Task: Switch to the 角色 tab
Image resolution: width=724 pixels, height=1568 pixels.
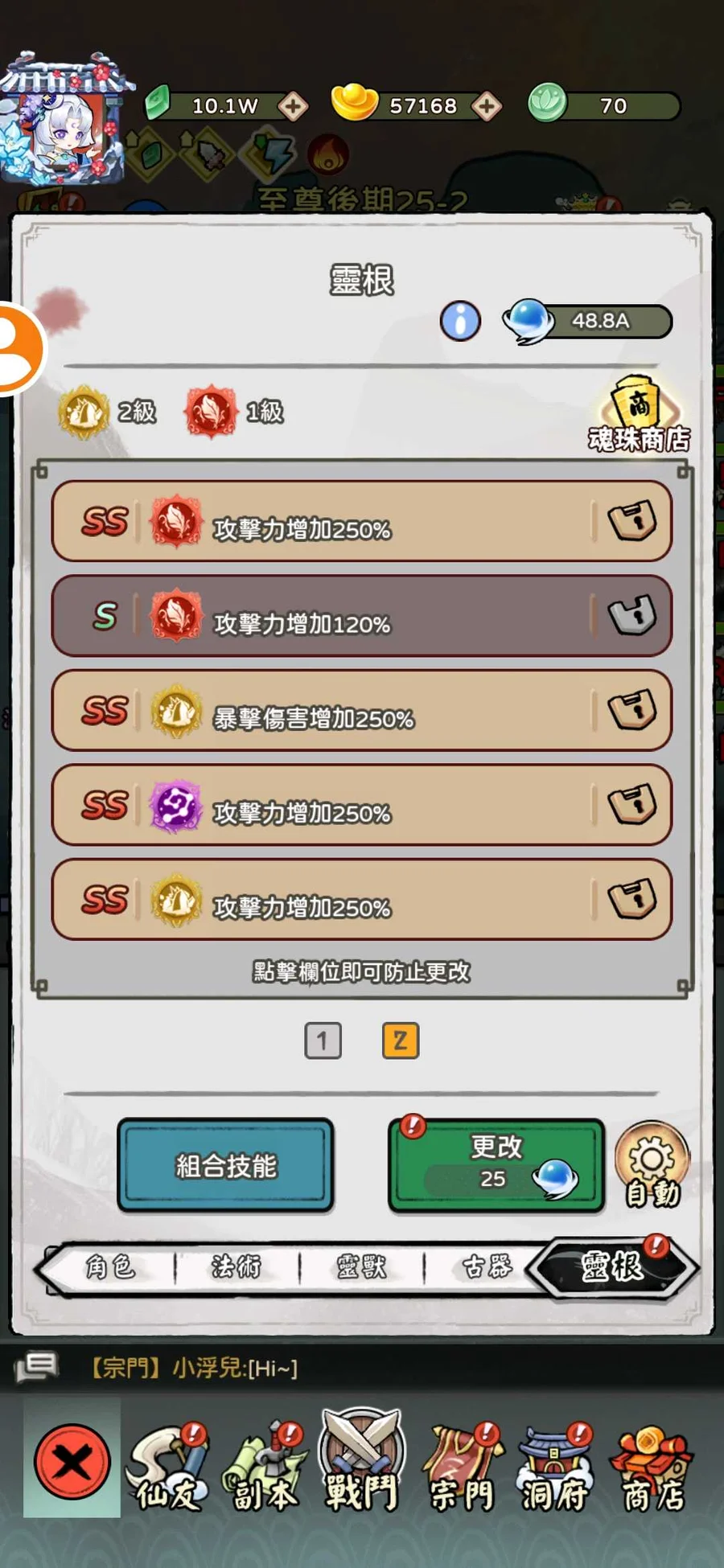Action: coord(110,1268)
